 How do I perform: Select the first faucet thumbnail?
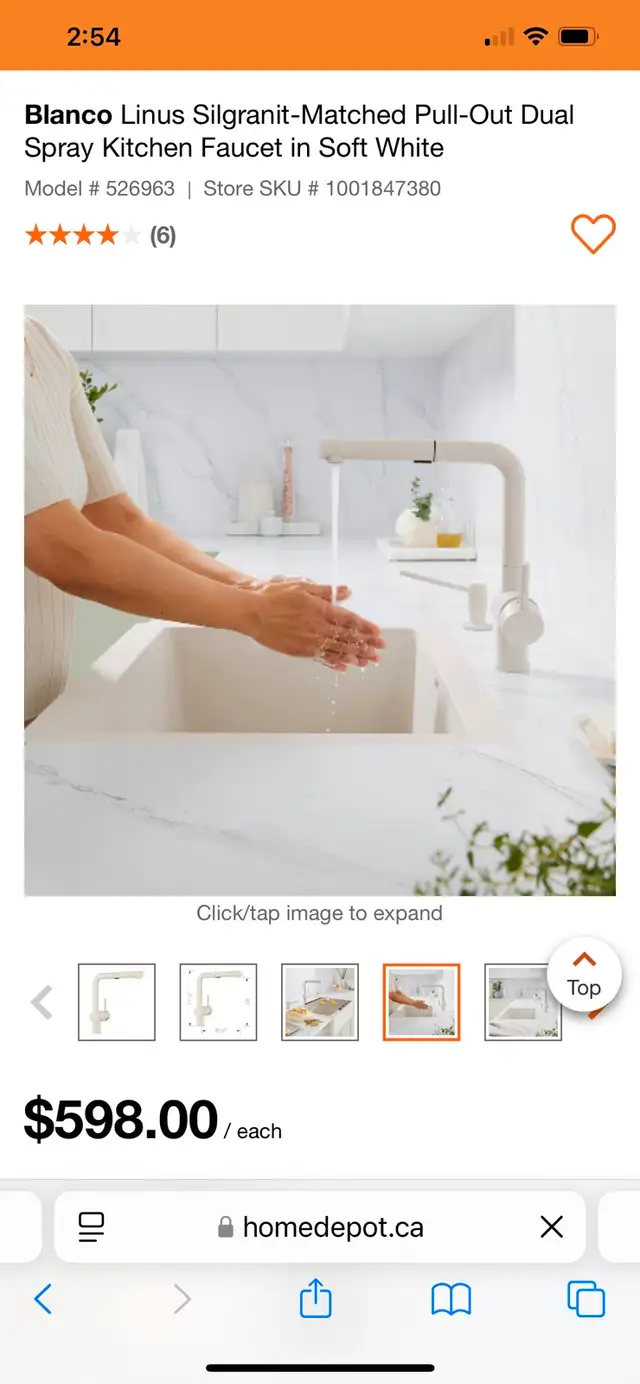click(x=117, y=1002)
